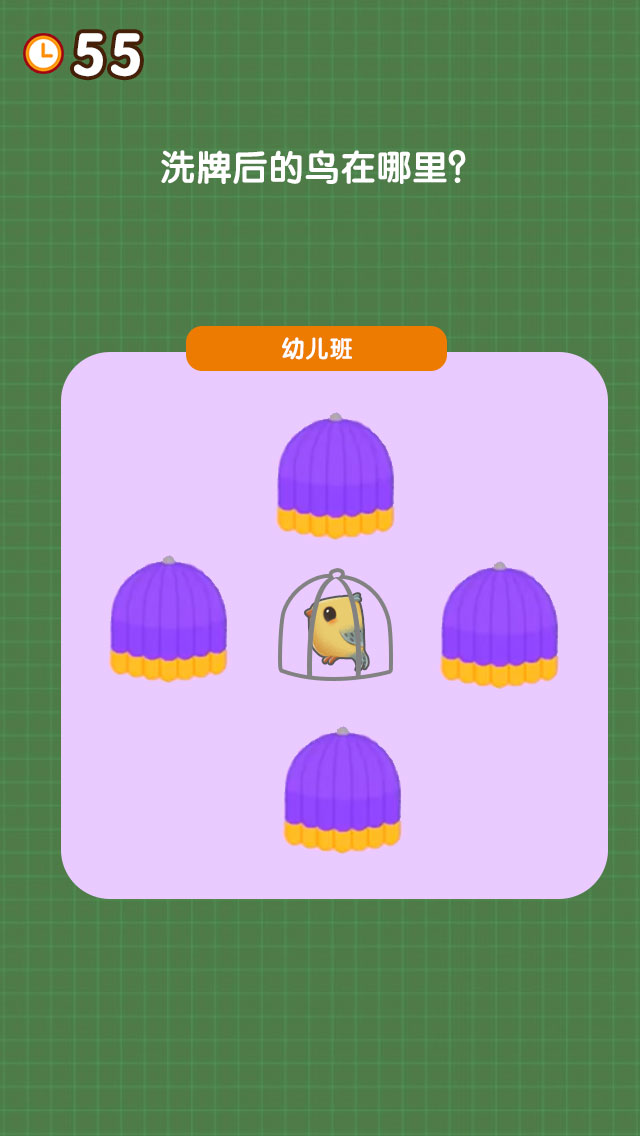Pick the purple hat above the caged bird
The width and height of the screenshot is (640, 1136).
click(335, 476)
